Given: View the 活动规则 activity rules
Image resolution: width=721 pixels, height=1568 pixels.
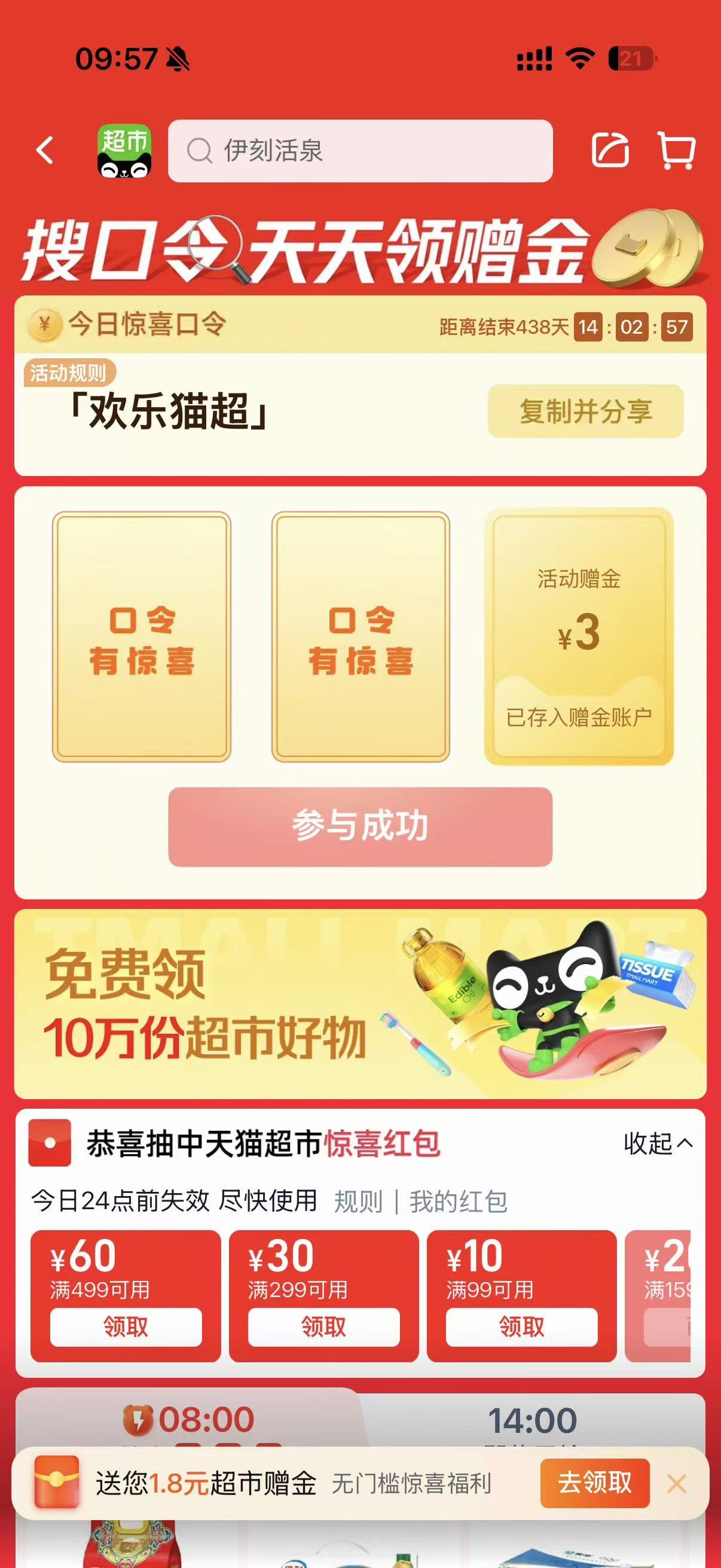Looking at the screenshot, I should point(69,373).
